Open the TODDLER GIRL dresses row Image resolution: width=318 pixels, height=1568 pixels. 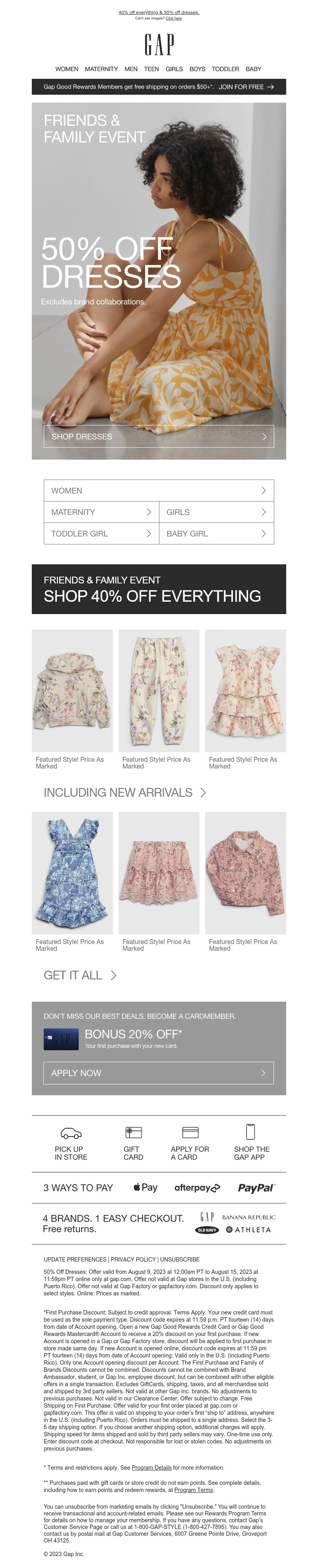101,533
